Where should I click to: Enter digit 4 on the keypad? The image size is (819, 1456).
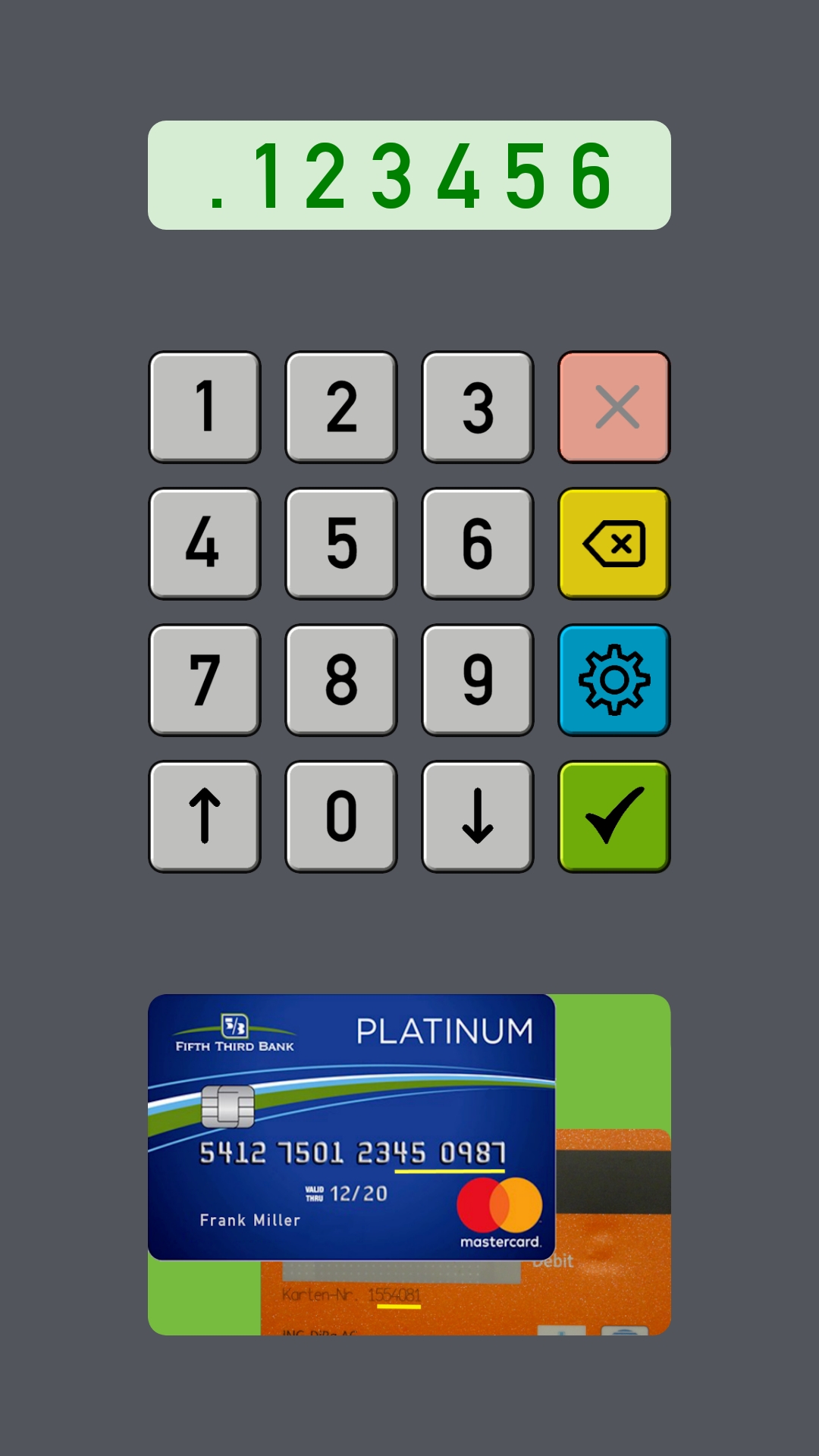205,544
